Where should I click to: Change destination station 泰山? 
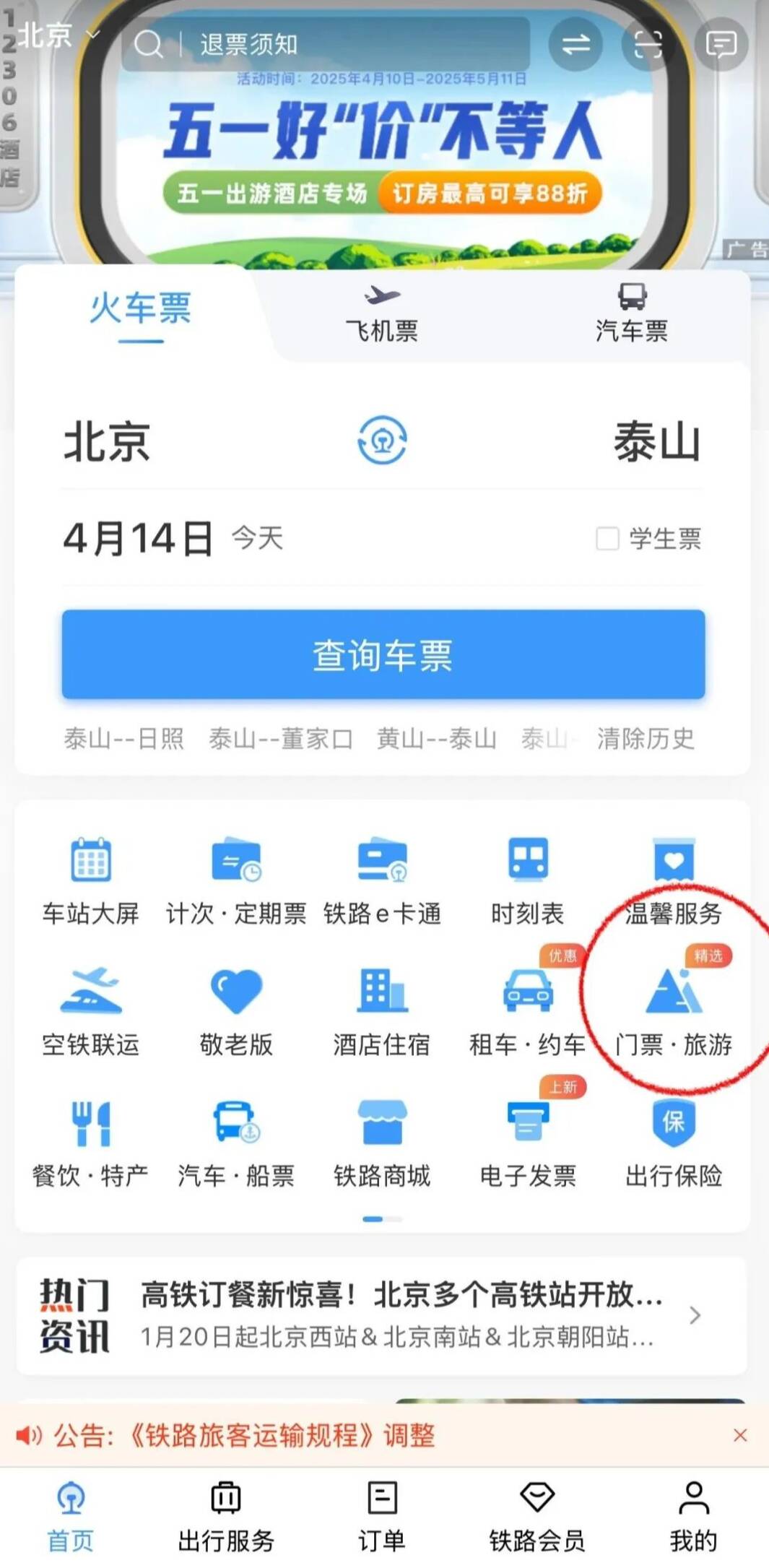point(656,442)
